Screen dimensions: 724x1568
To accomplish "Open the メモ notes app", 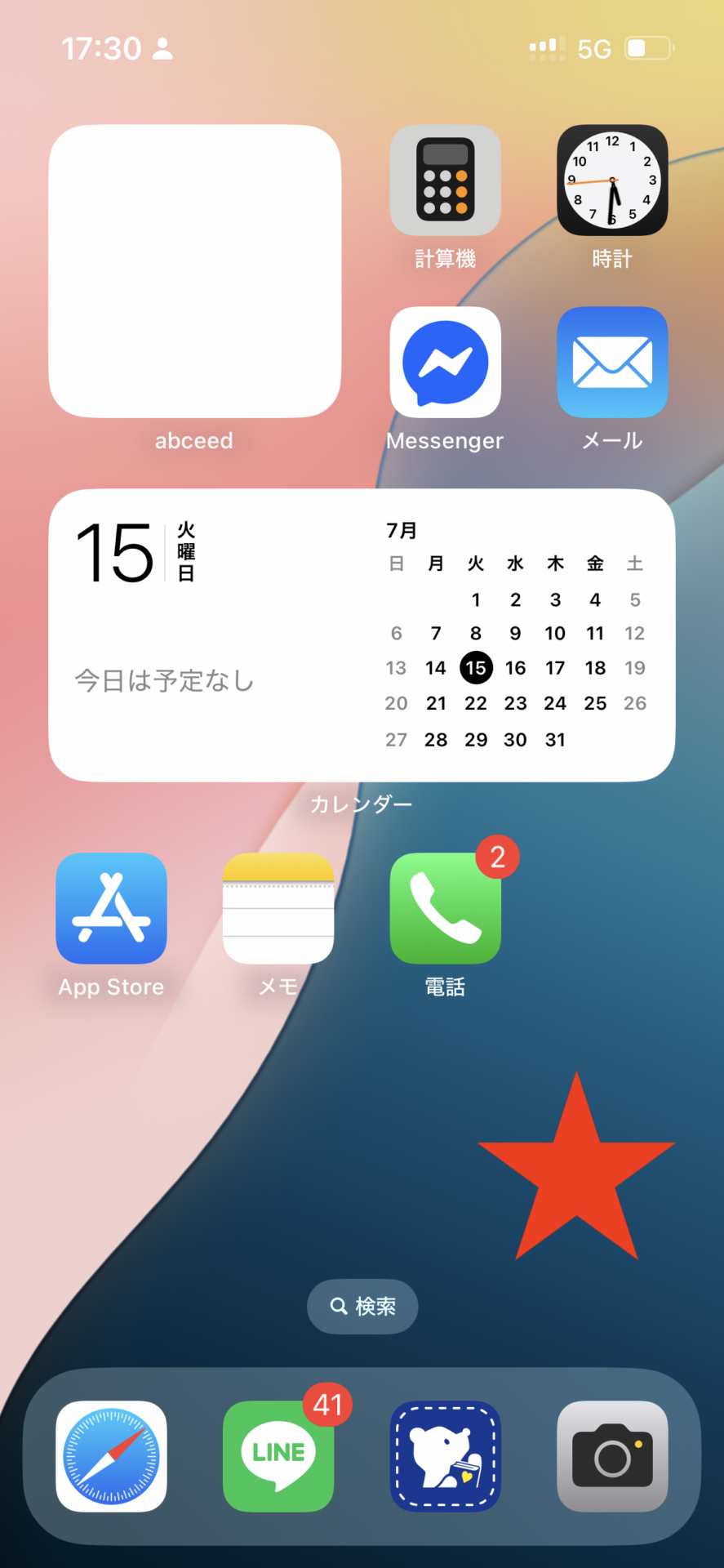I will tap(278, 908).
